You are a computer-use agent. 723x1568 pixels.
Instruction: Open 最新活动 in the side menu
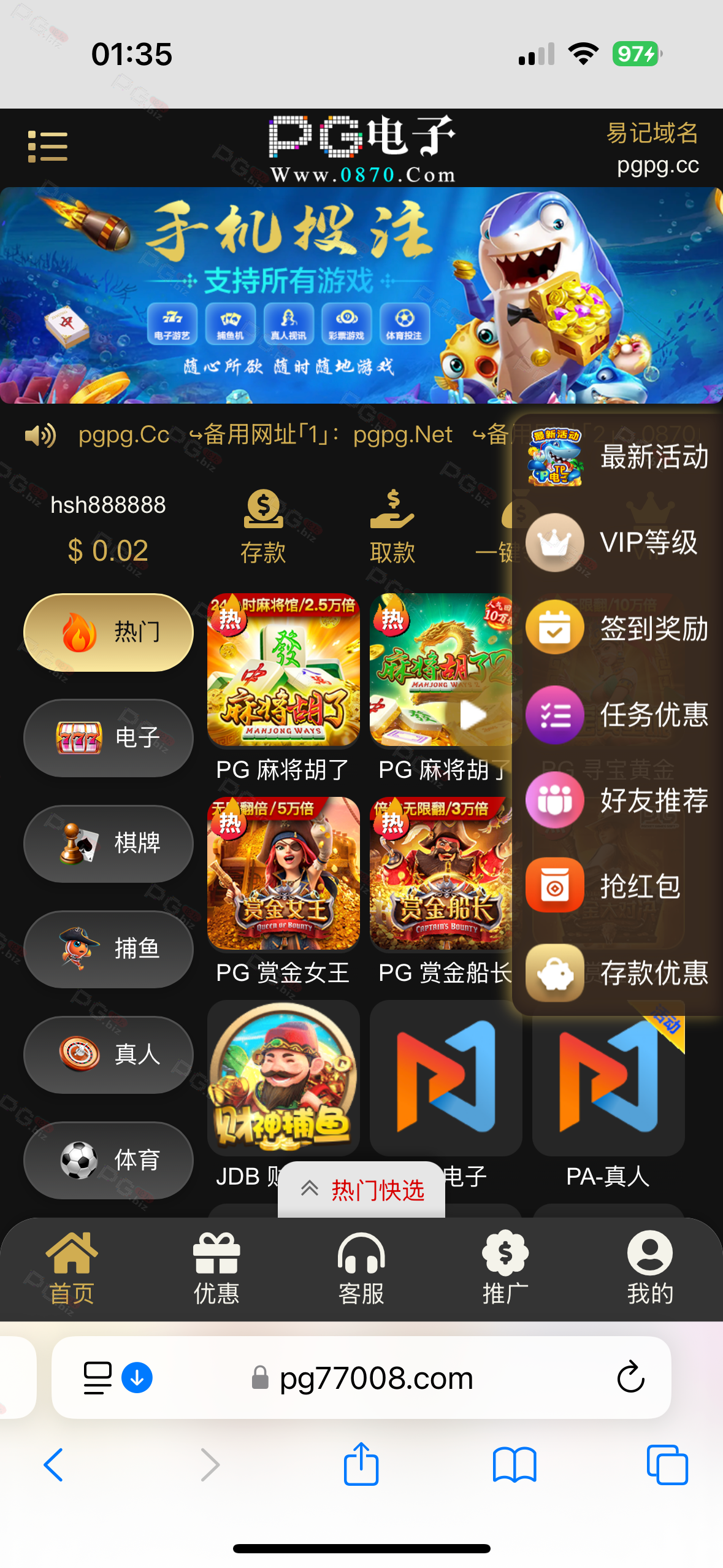coord(618,457)
